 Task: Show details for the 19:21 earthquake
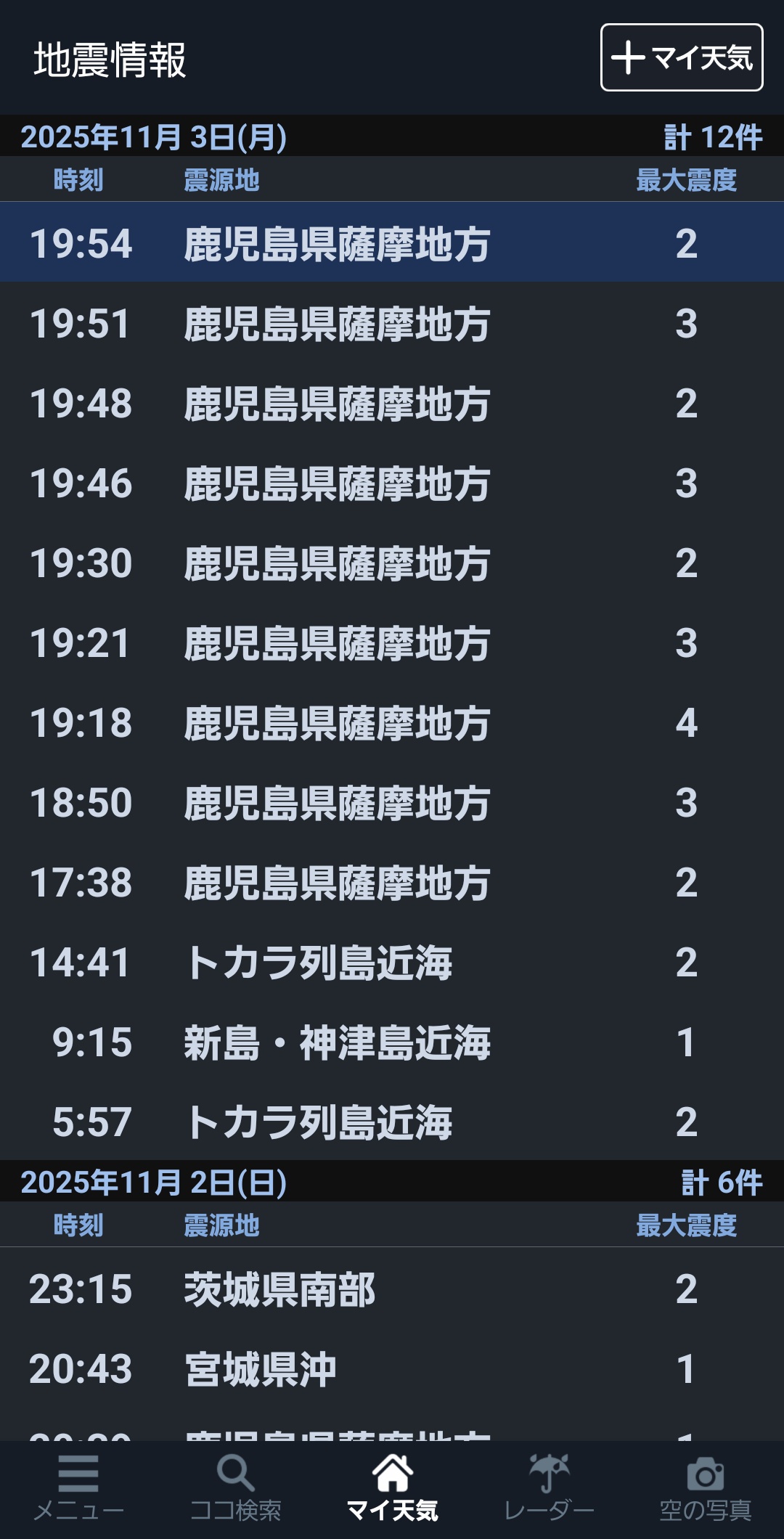[392, 642]
